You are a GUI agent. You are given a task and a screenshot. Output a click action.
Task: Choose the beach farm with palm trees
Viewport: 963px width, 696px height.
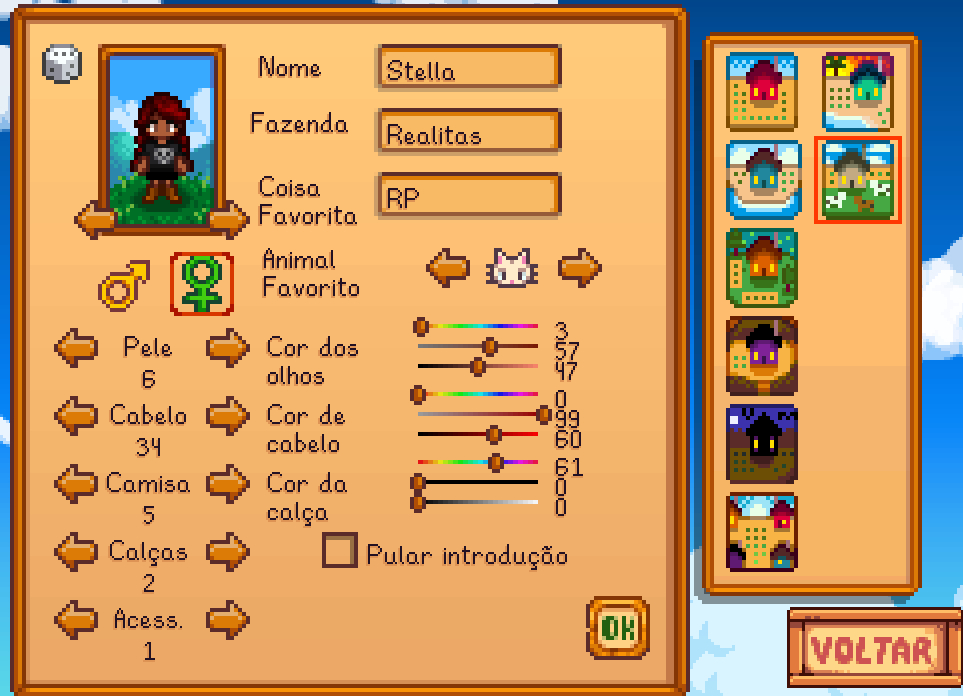pos(858,92)
